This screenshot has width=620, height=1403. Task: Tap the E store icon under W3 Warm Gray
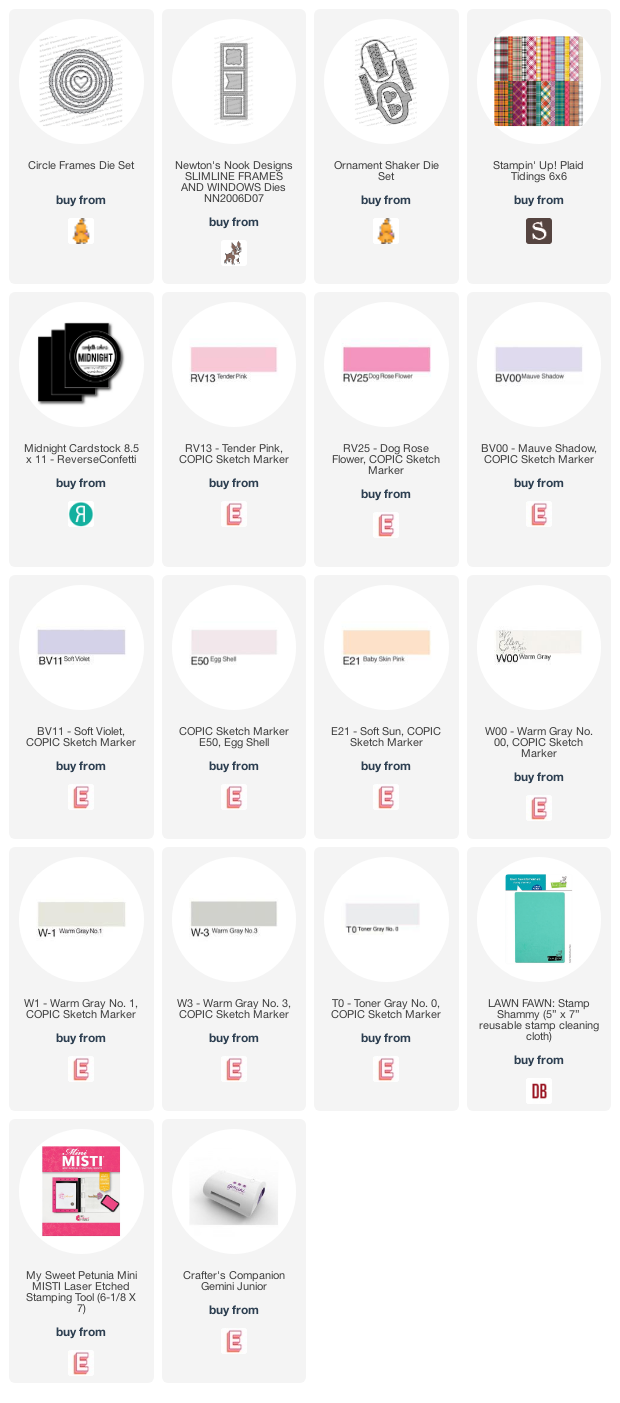coord(234,1069)
